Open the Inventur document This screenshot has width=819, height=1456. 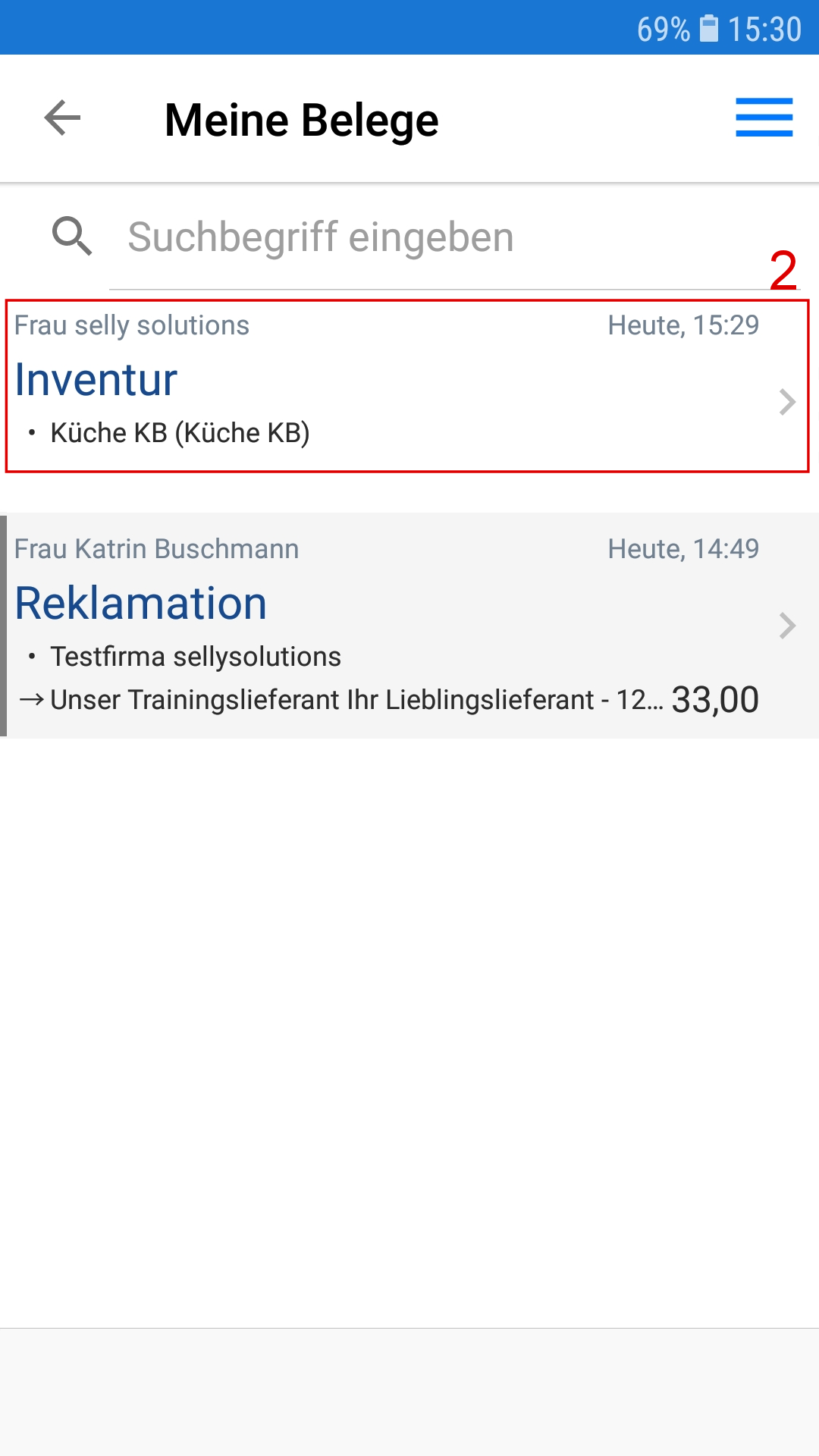click(x=406, y=387)
